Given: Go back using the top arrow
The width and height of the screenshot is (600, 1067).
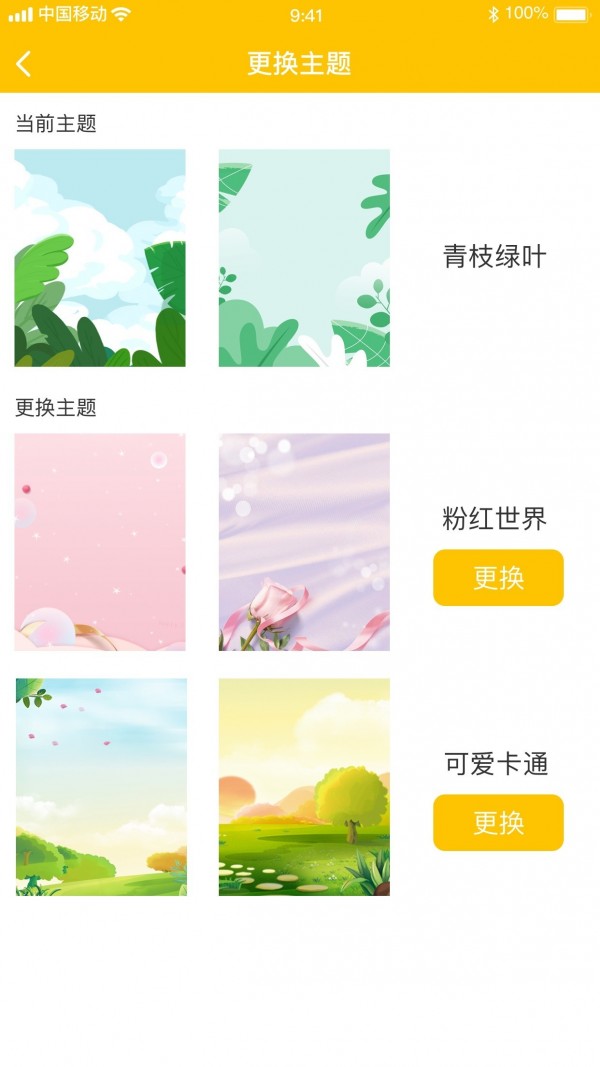Looking at the screenshot, I should (x=24, y=64).
